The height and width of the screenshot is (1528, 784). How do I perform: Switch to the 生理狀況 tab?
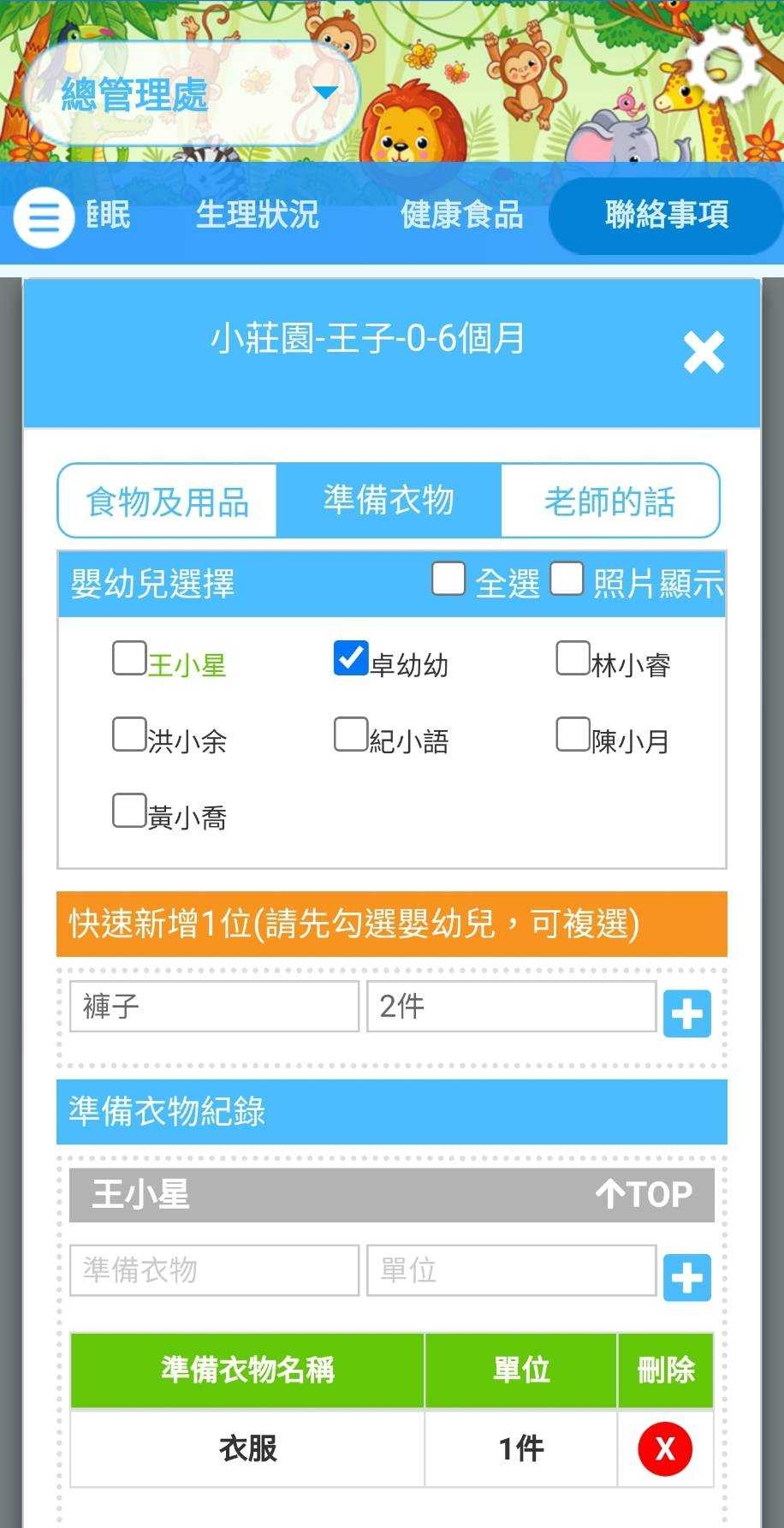point(257,214)
